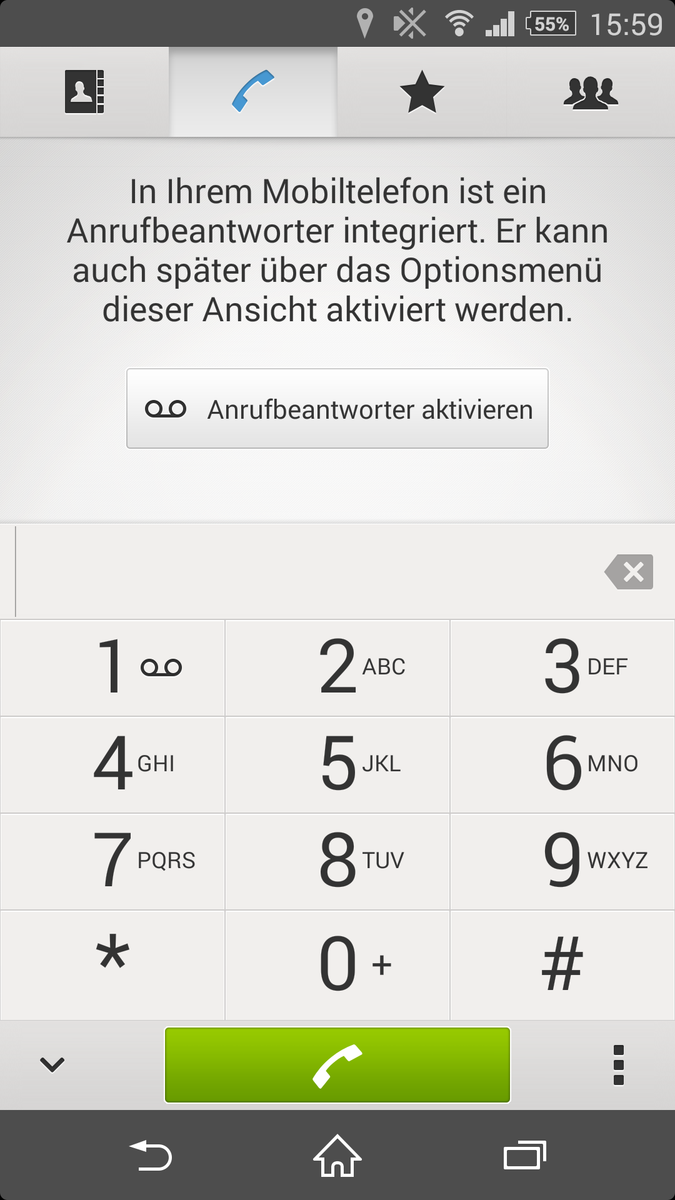Enter digit 7 PQRS

(x=112, y=861)
